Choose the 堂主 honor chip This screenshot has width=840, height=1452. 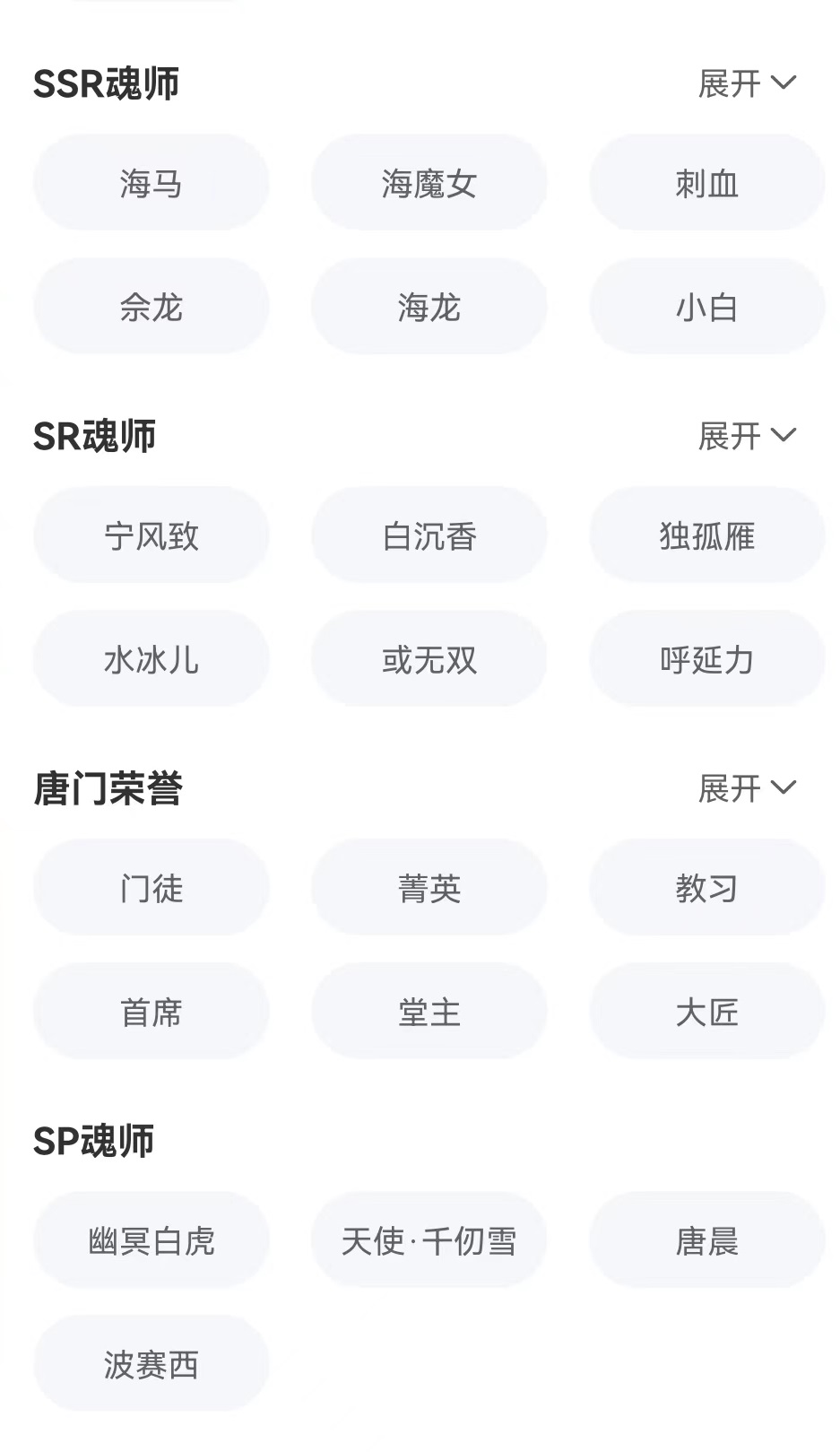(429, 1012)
